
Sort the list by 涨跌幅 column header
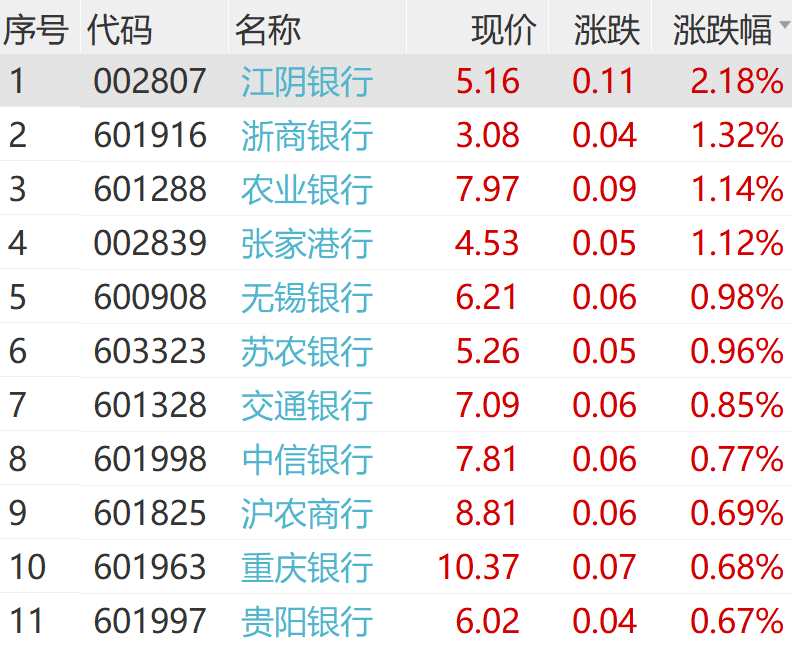pyautogui.click(x=722, y=30)
